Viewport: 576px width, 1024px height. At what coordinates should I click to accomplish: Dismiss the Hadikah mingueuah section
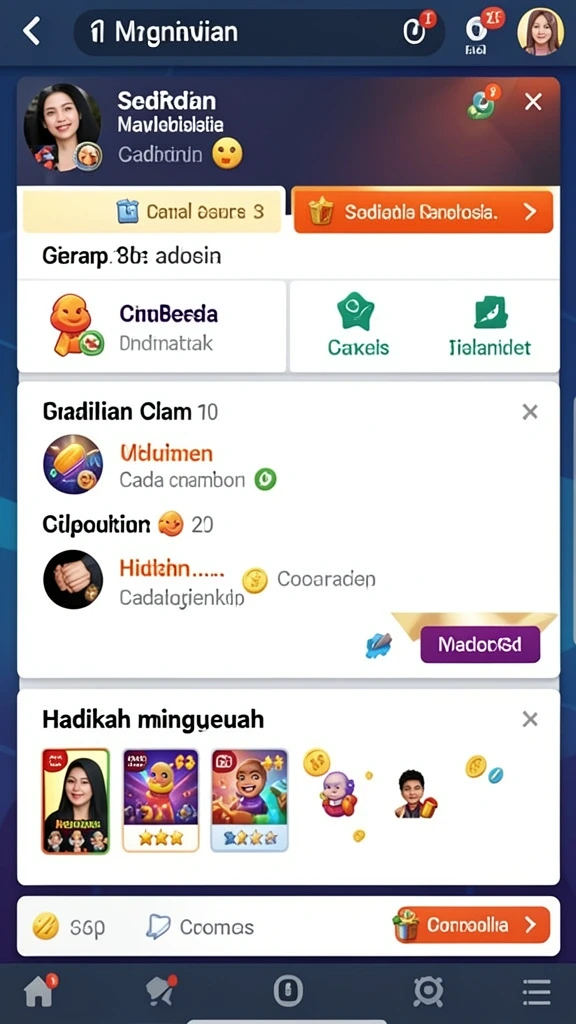530,720
